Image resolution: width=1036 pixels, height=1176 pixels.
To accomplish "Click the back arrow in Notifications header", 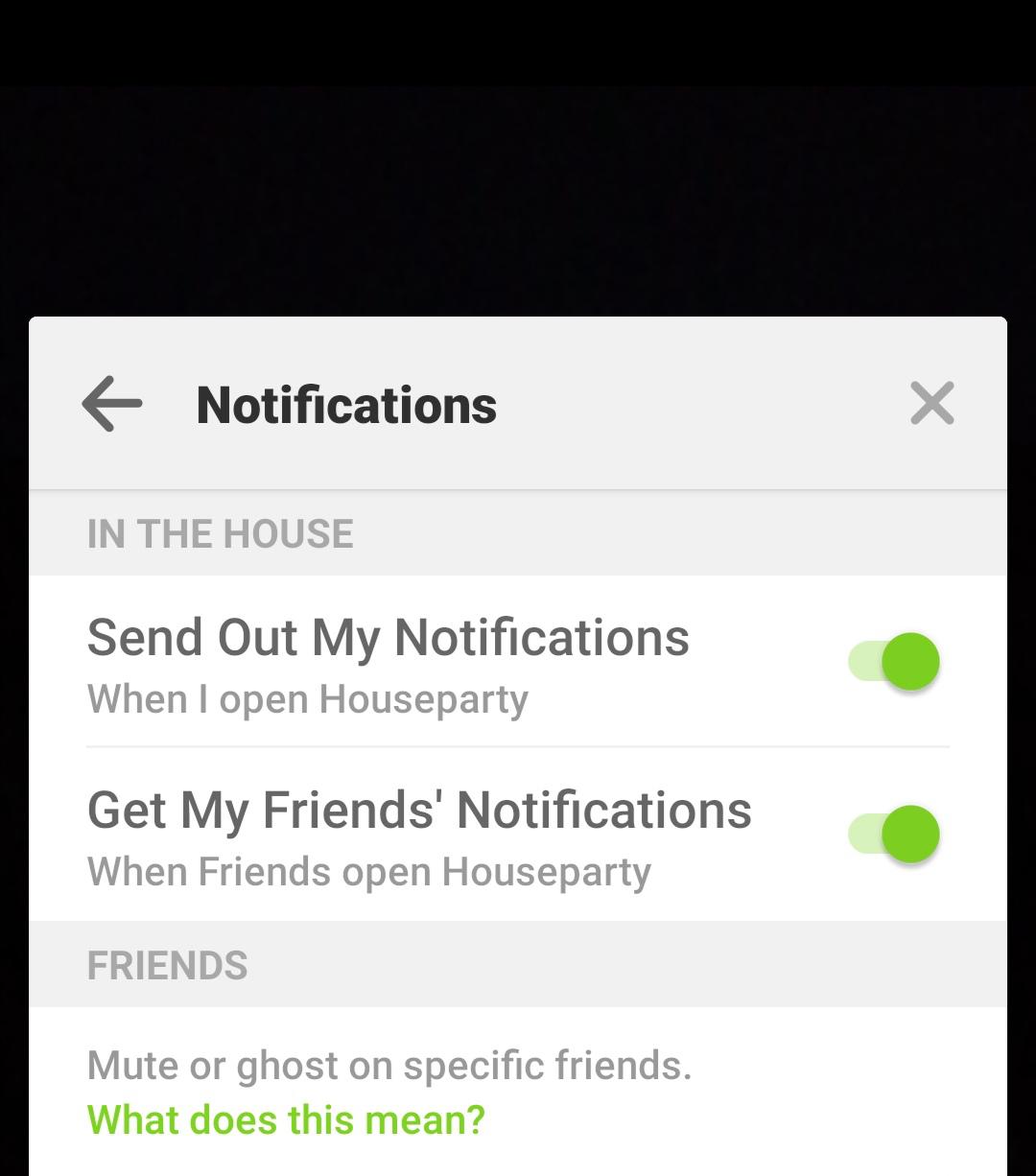I will point(110,404).
